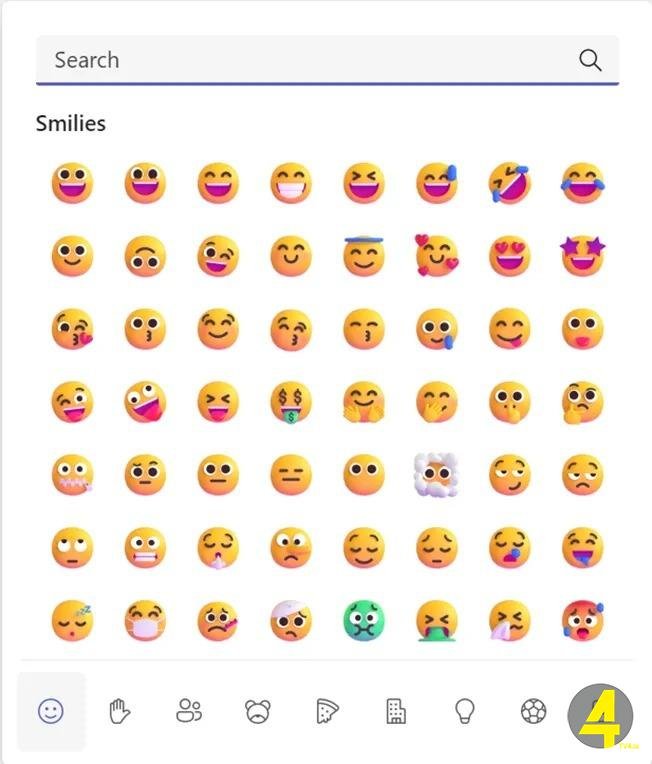Insert the green nauseated face emoji
This screenshot has width=652, height=764.
tap(364, 621)
